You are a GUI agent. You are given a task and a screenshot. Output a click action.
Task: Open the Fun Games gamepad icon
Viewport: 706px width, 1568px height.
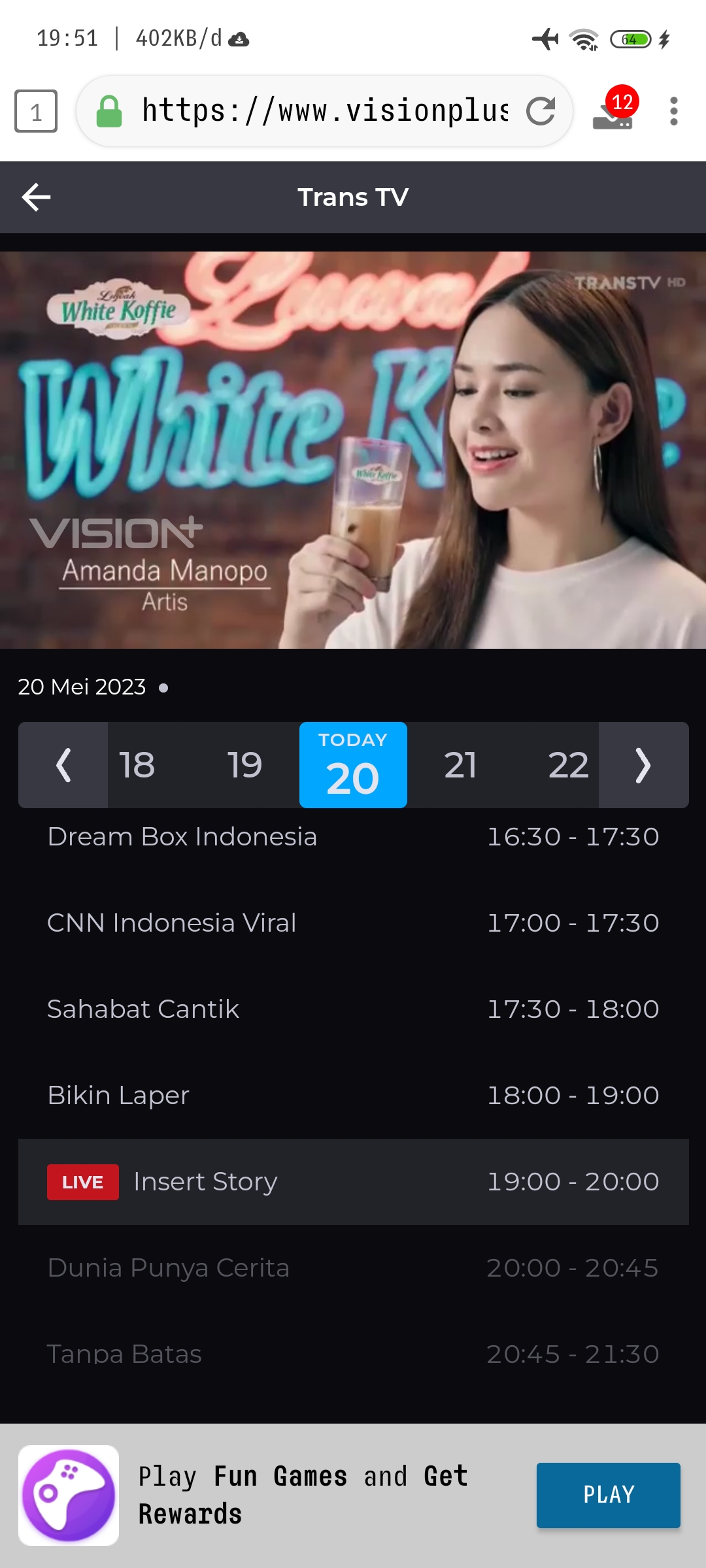point(69,1492)
